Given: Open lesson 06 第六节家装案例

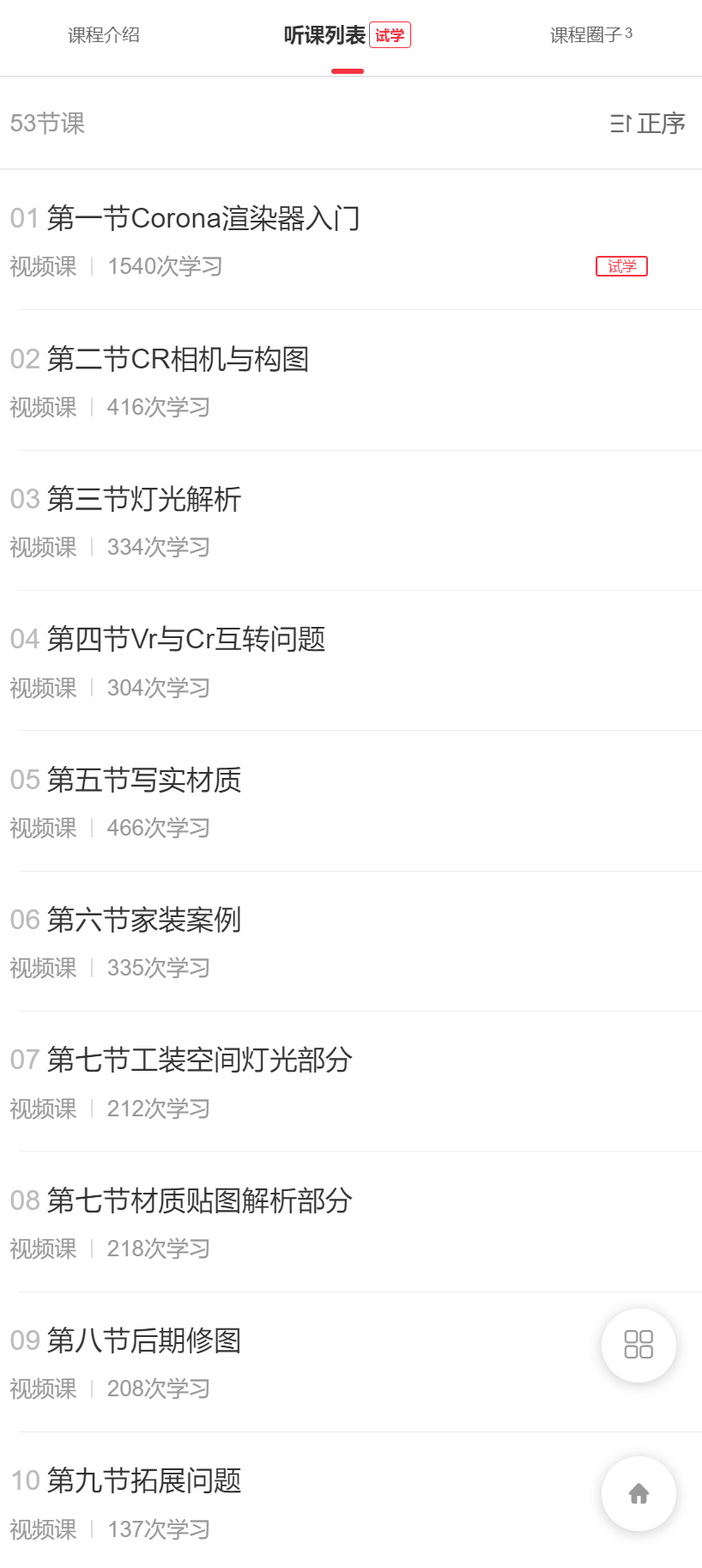Looking at the screenshot, I should point(351,942).
